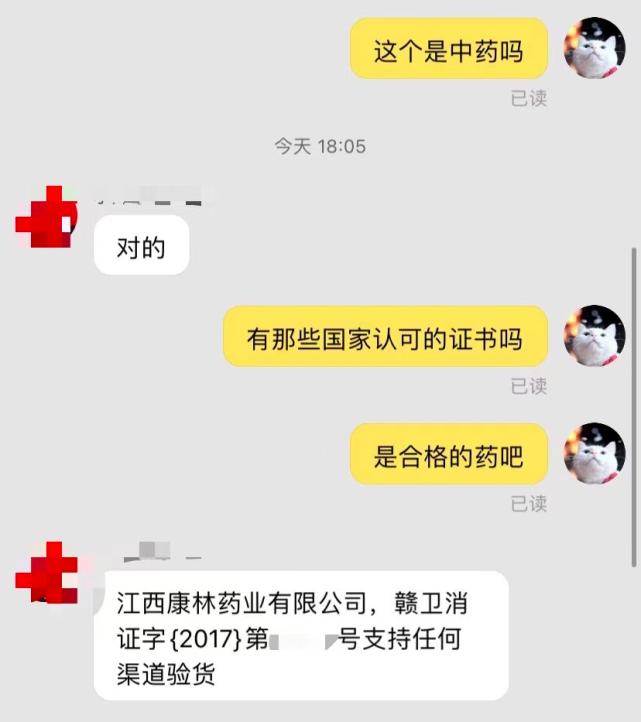Tap cat avatar next to 有那些国家认可的证书吗
The height and width of the screenshot is (722, 641).
(594, 336)
